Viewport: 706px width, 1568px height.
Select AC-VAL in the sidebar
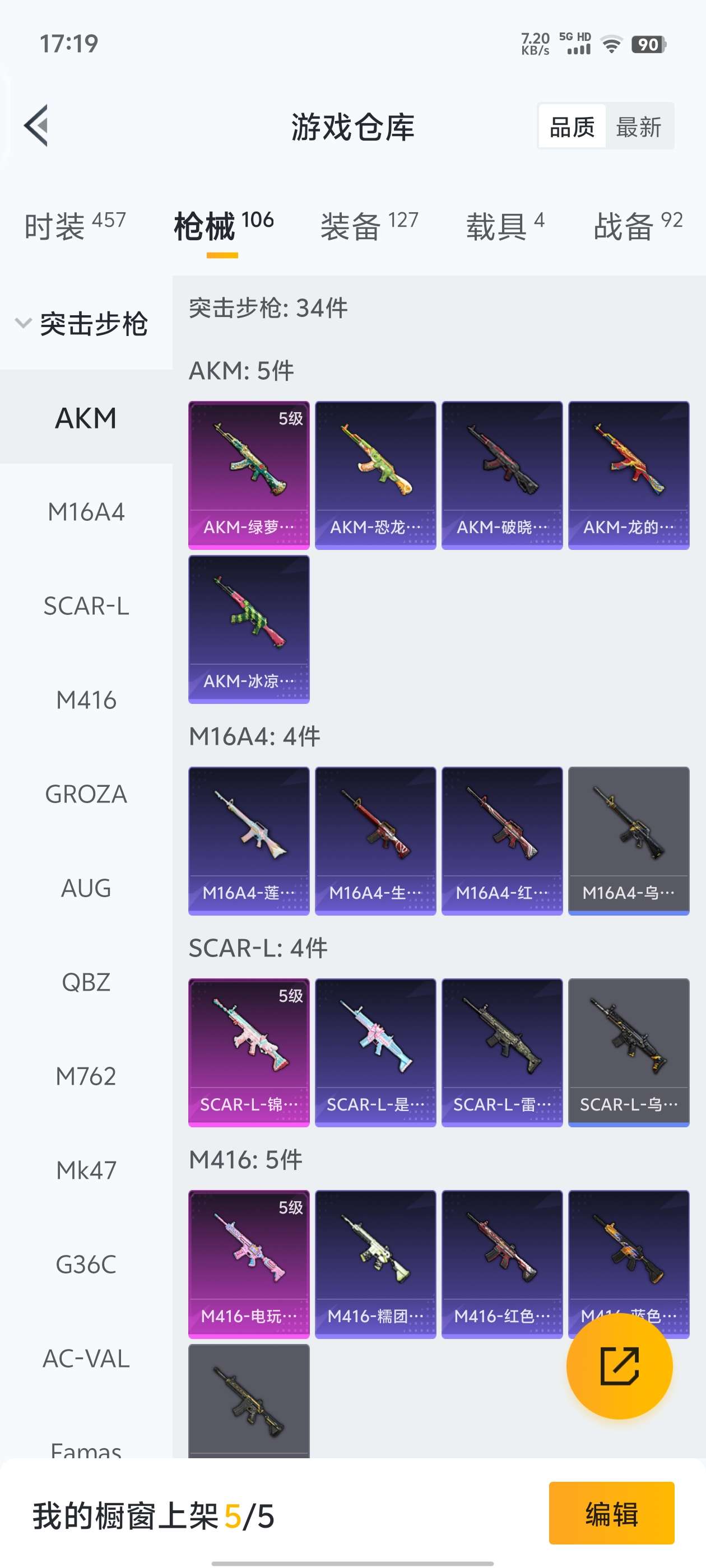(x=86, y=1358)
